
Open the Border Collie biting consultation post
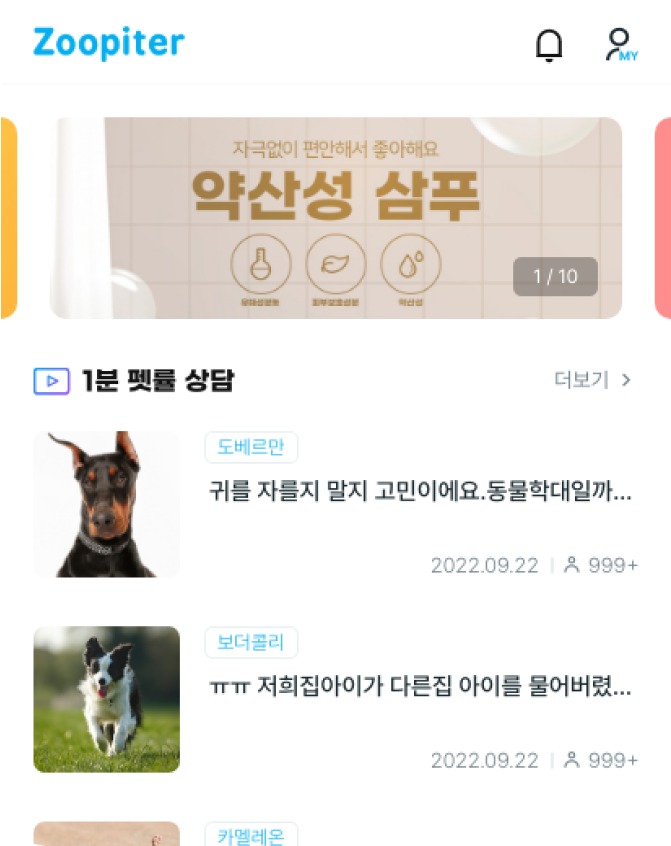click(x=420, y=687)
